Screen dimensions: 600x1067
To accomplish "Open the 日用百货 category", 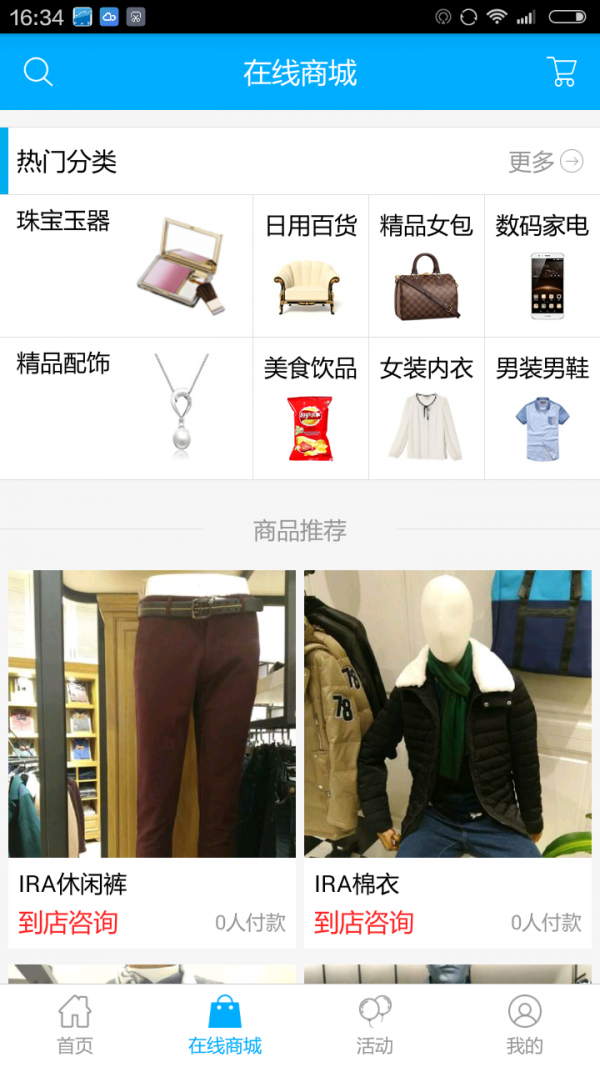I will point(310,265).
